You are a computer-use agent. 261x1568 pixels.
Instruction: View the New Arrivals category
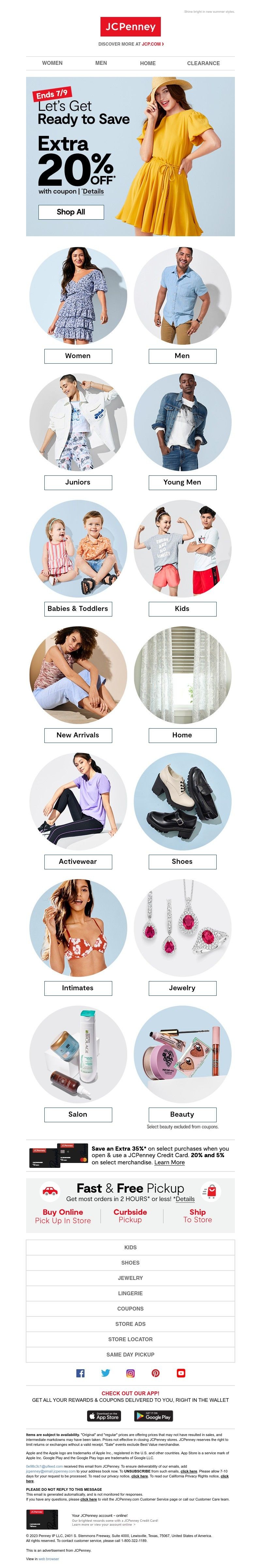(x=77, y=735)
